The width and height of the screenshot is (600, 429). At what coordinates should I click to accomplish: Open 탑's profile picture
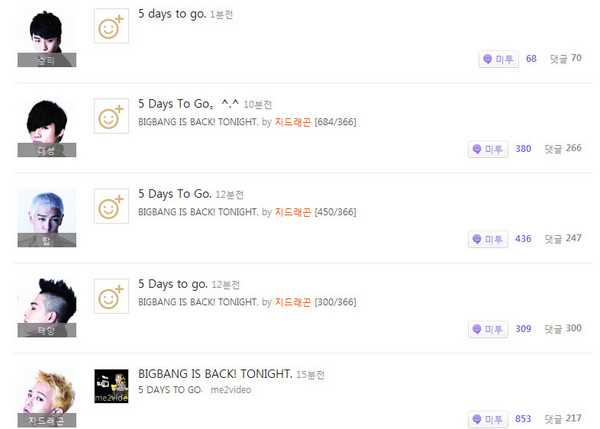(47, 217)
